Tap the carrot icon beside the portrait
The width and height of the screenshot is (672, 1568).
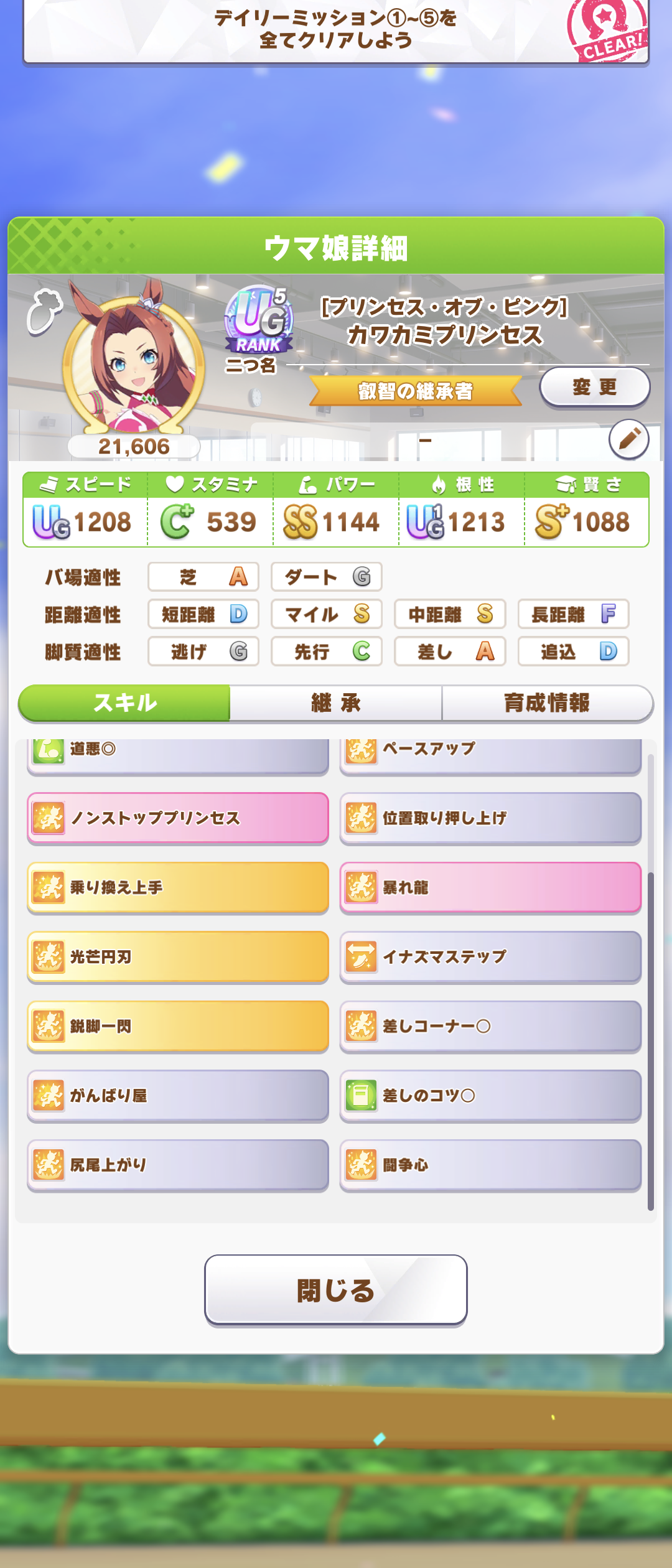click(44, 311)
